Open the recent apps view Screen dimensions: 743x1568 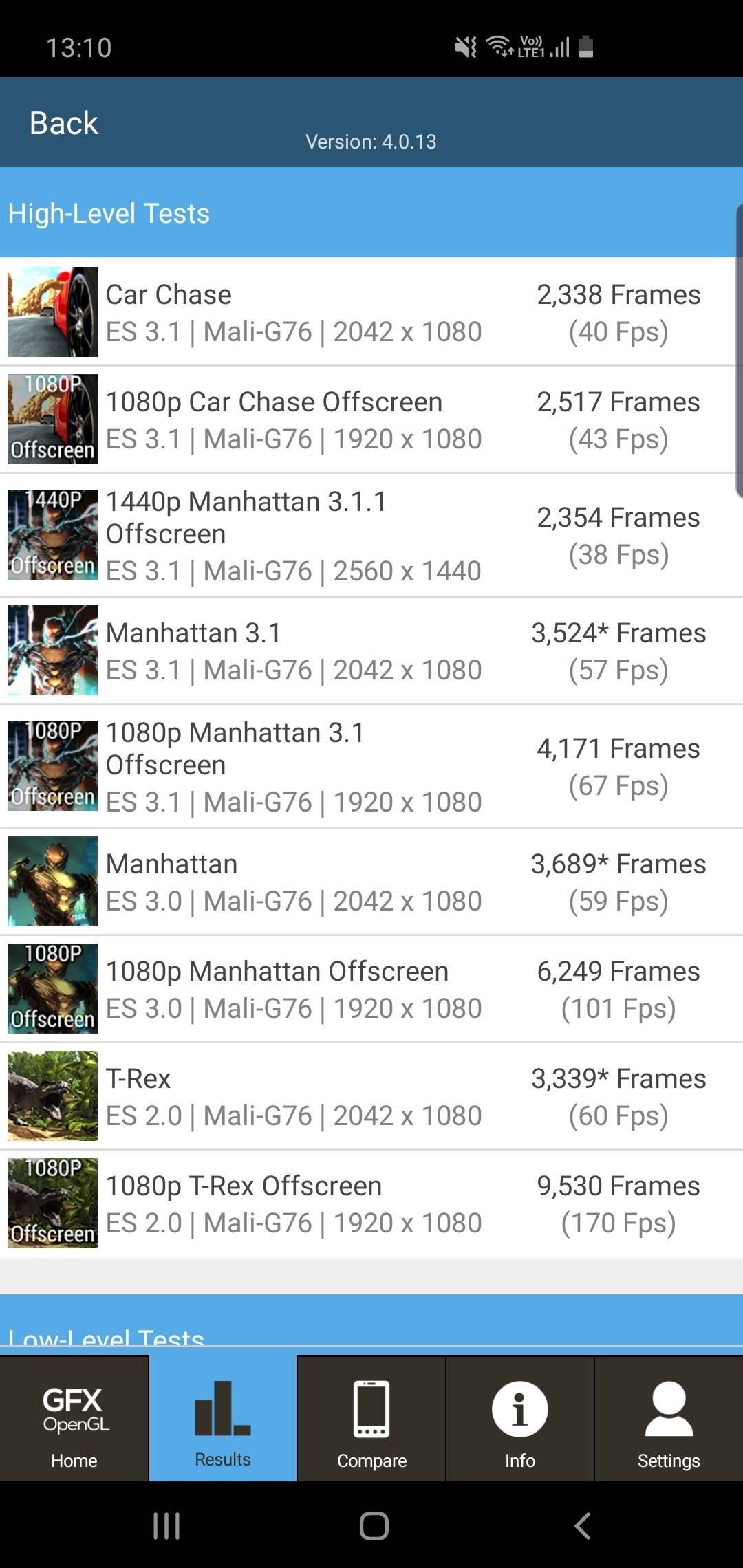166,1525
